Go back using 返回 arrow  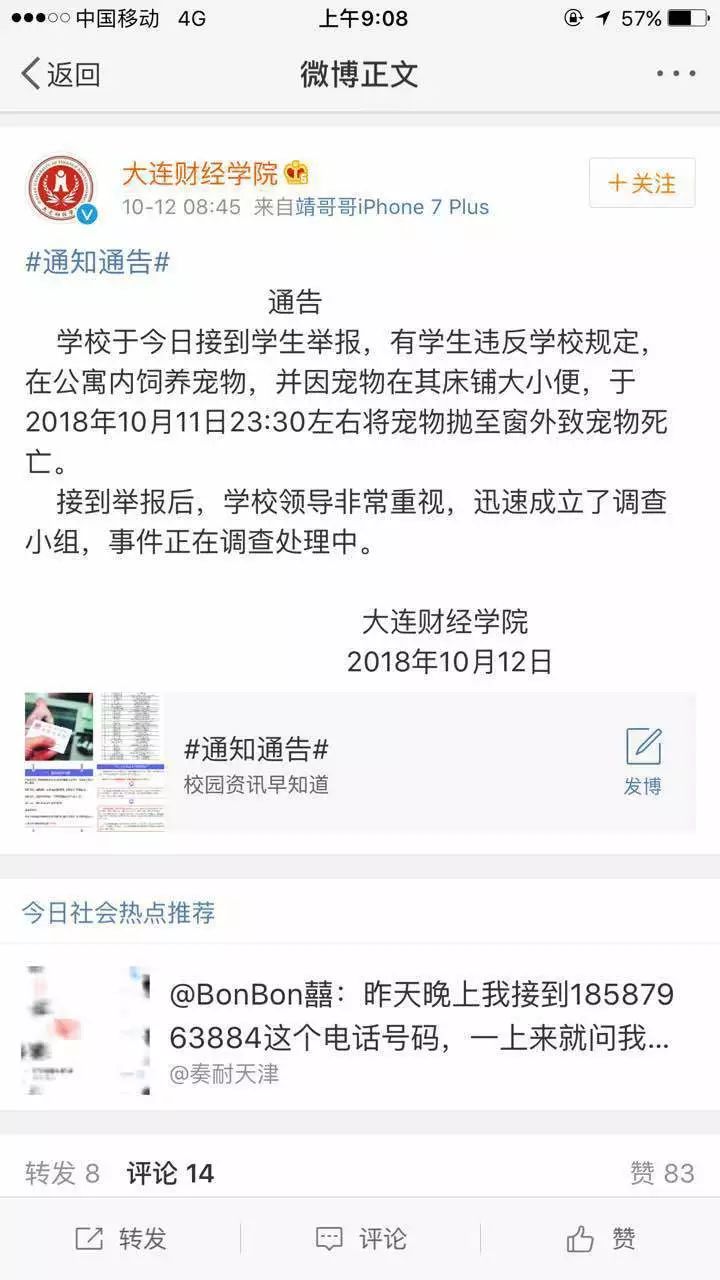point(60,74)
